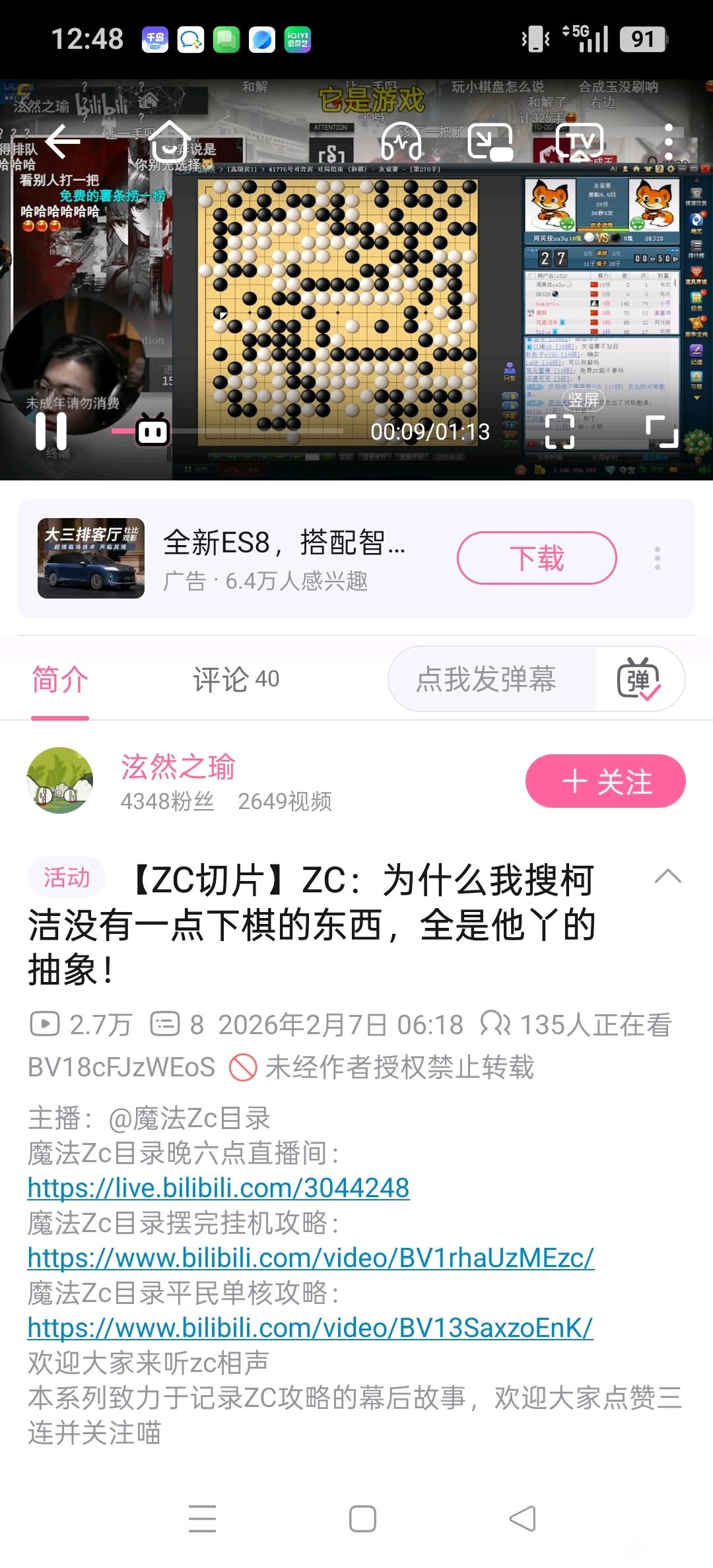Toggle the danmaku display switch
The width and height of the screenshot is (713, 1568).
point(638,679)
